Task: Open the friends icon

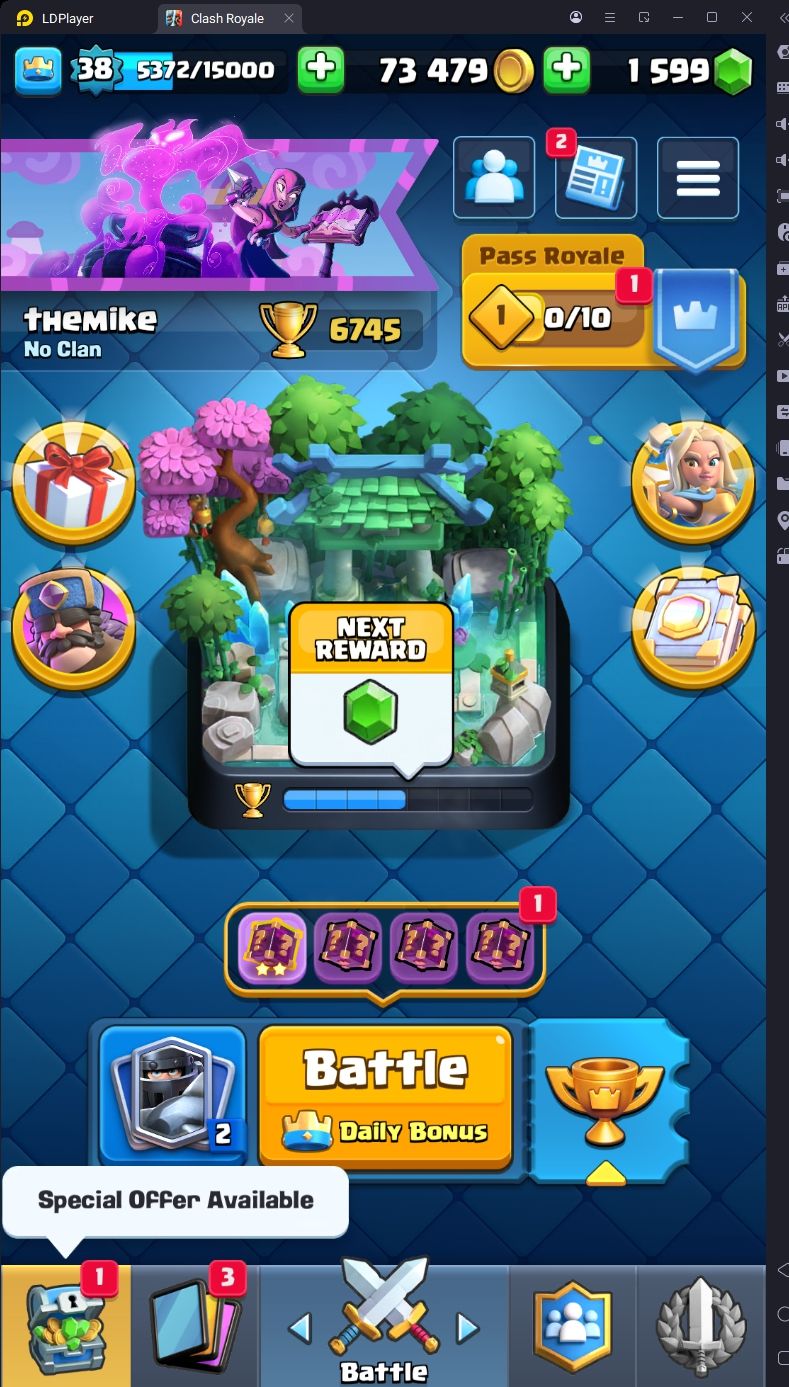Action: click(x=494, y=178)
